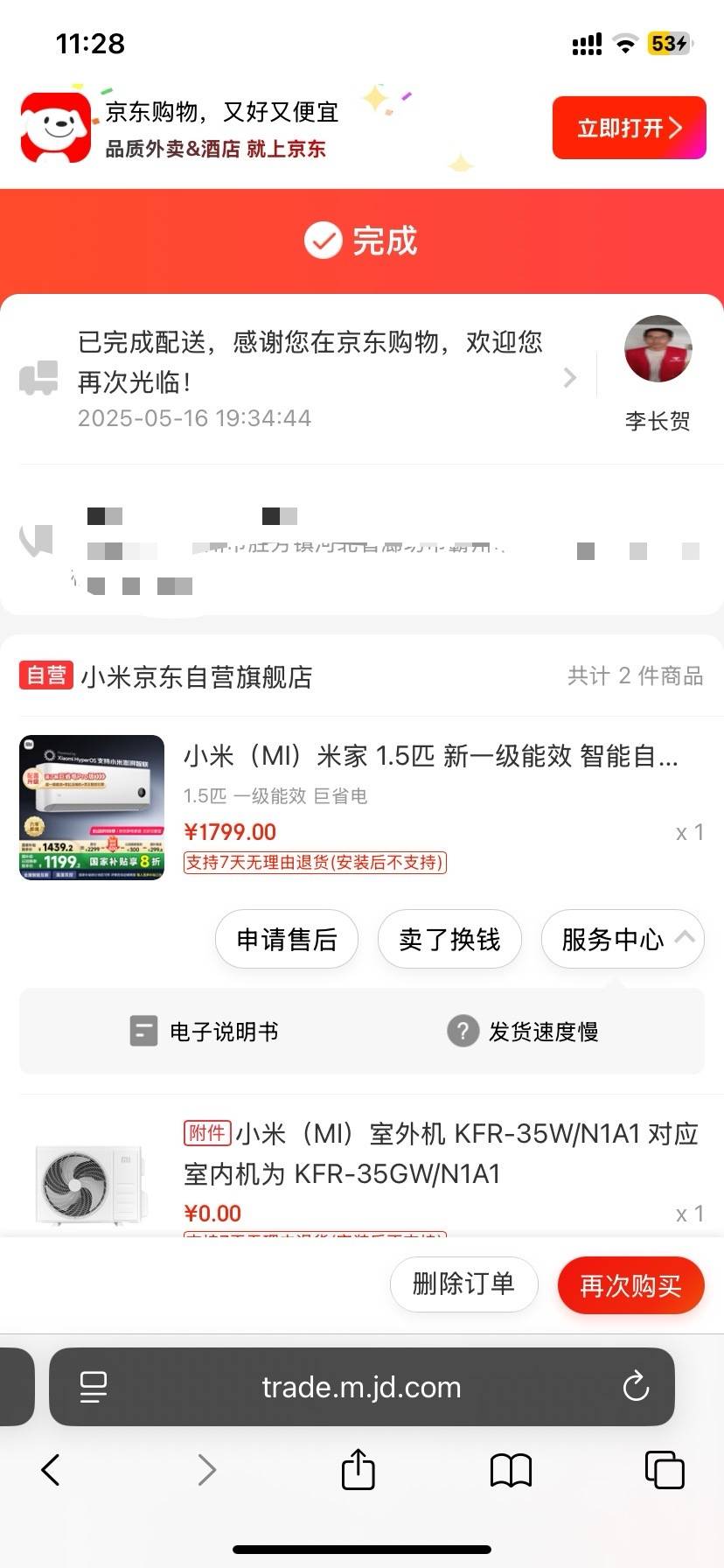Select 卖了换钱 trade-in option
The image size is (724, 1568).
449,939
